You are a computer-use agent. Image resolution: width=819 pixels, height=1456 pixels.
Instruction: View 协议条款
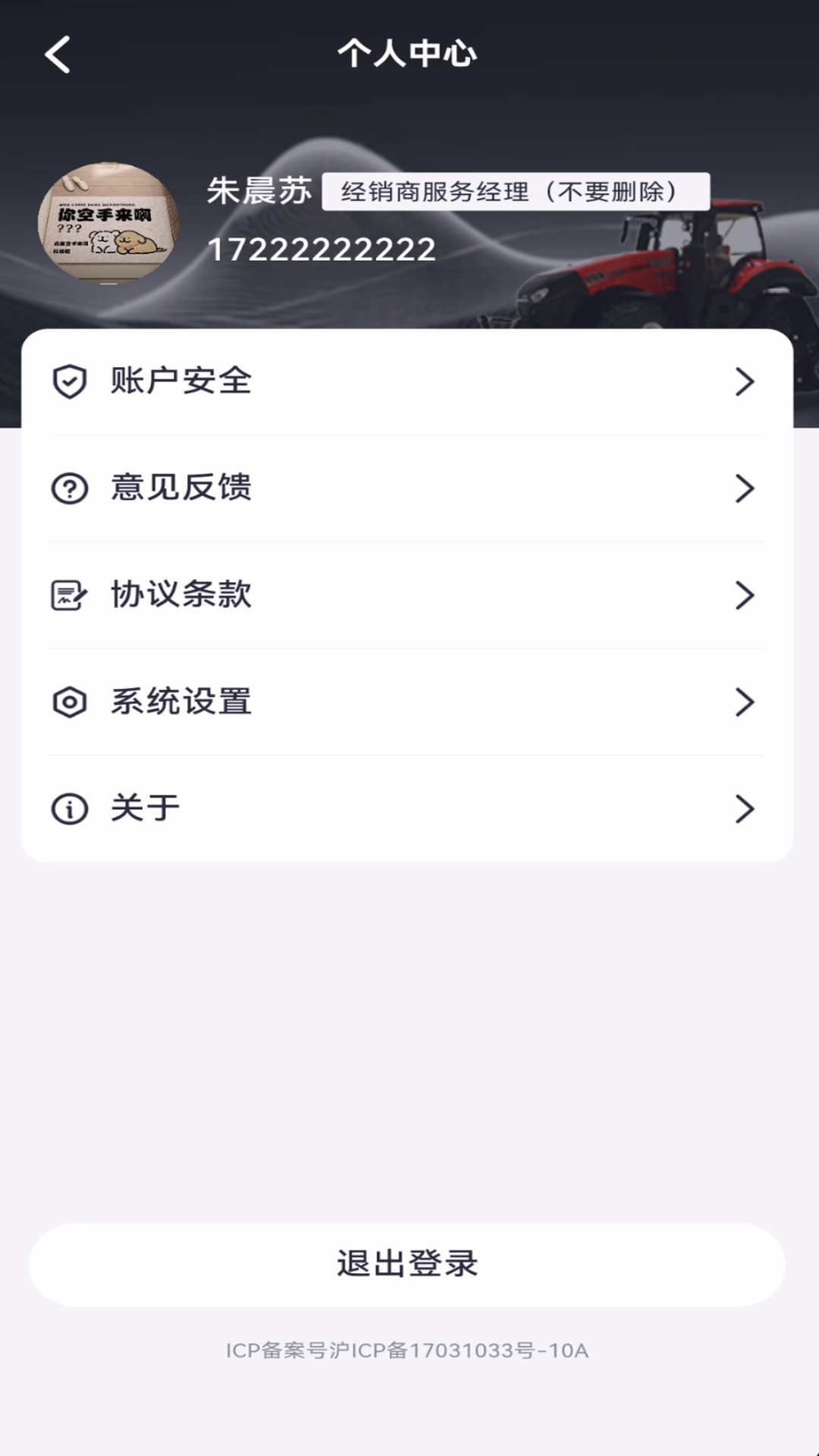[x=407, y=595]
